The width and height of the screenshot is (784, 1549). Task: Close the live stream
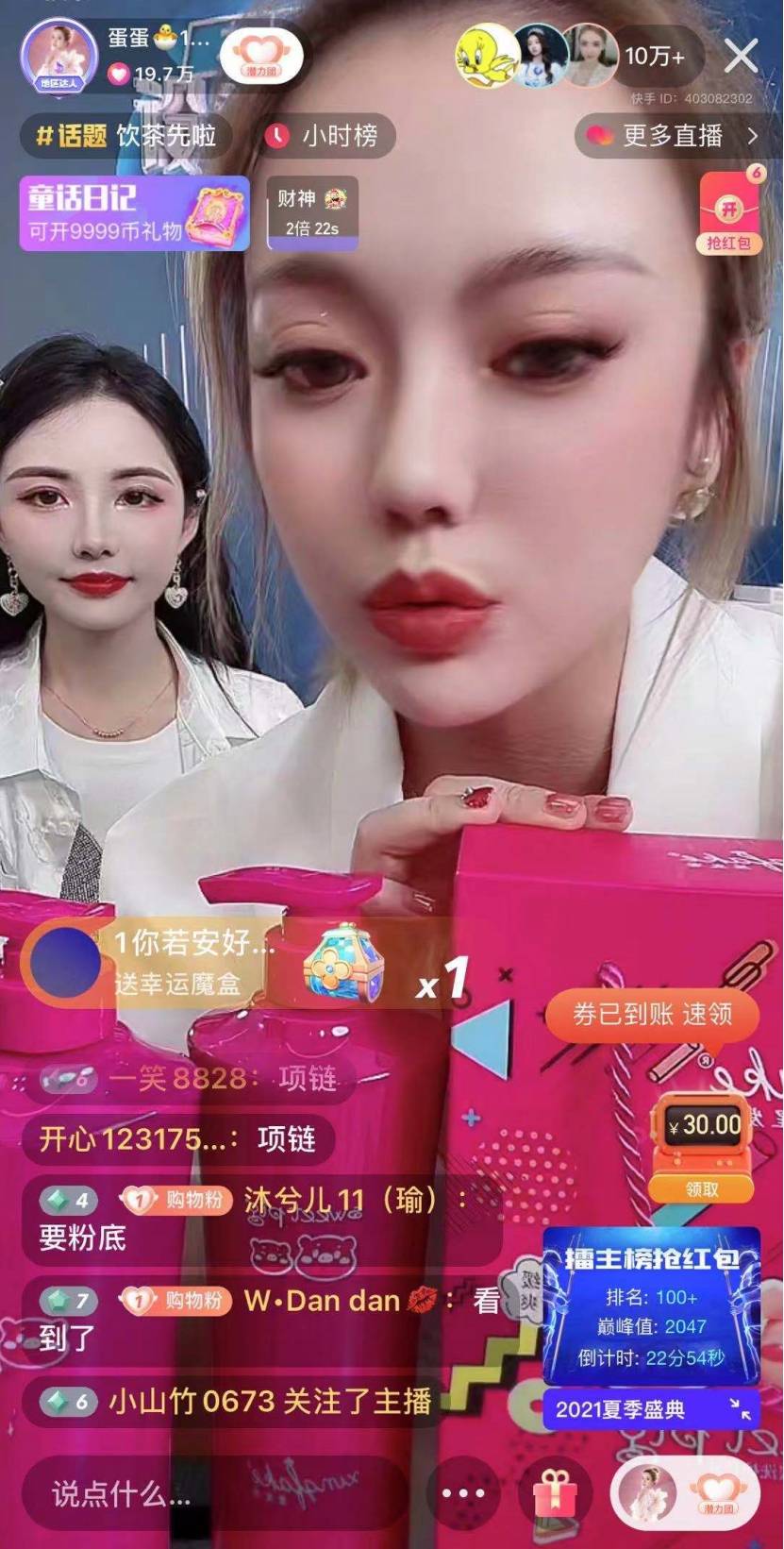point(741,56)
